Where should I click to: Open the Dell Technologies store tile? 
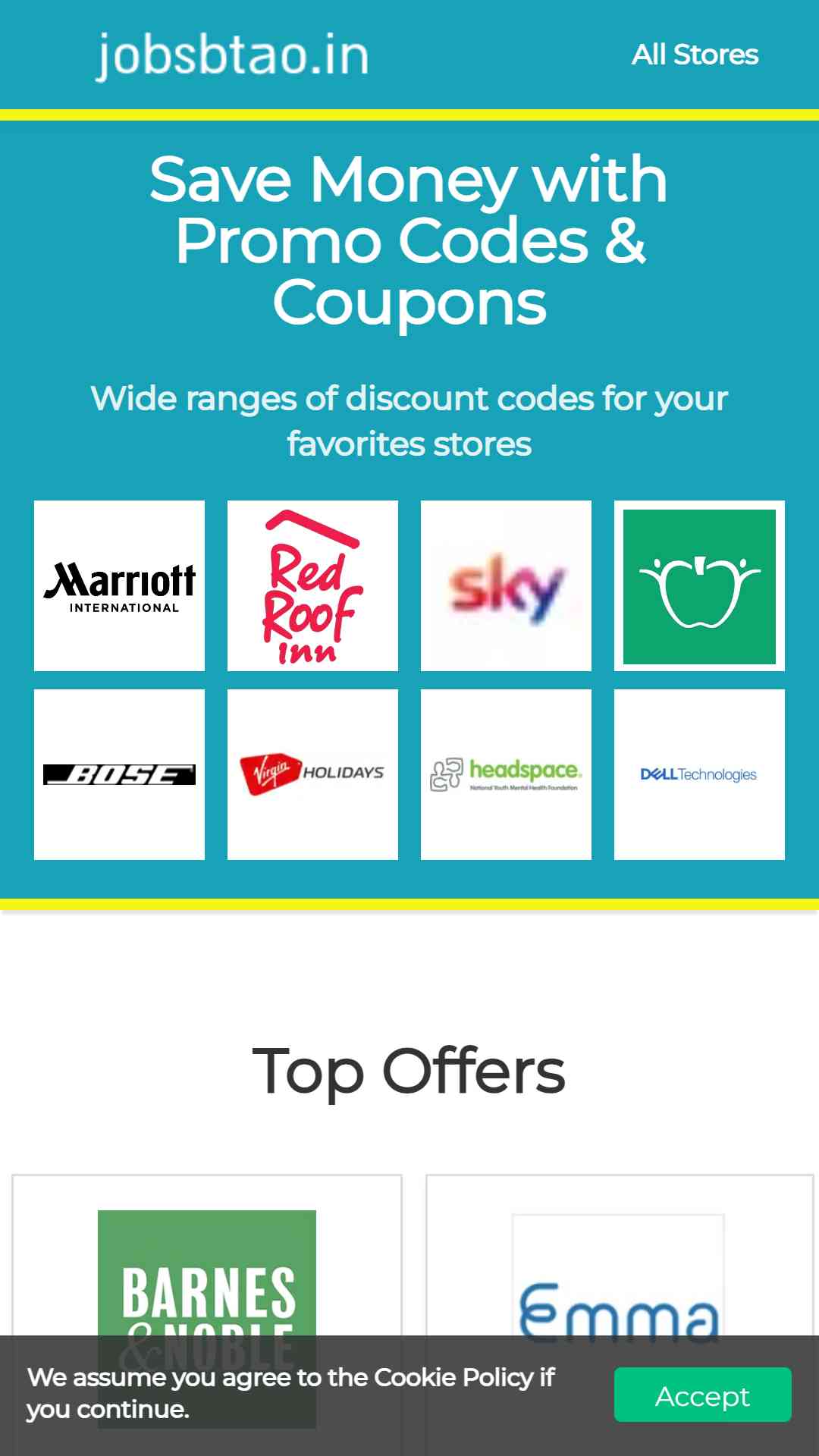[699, 774]
